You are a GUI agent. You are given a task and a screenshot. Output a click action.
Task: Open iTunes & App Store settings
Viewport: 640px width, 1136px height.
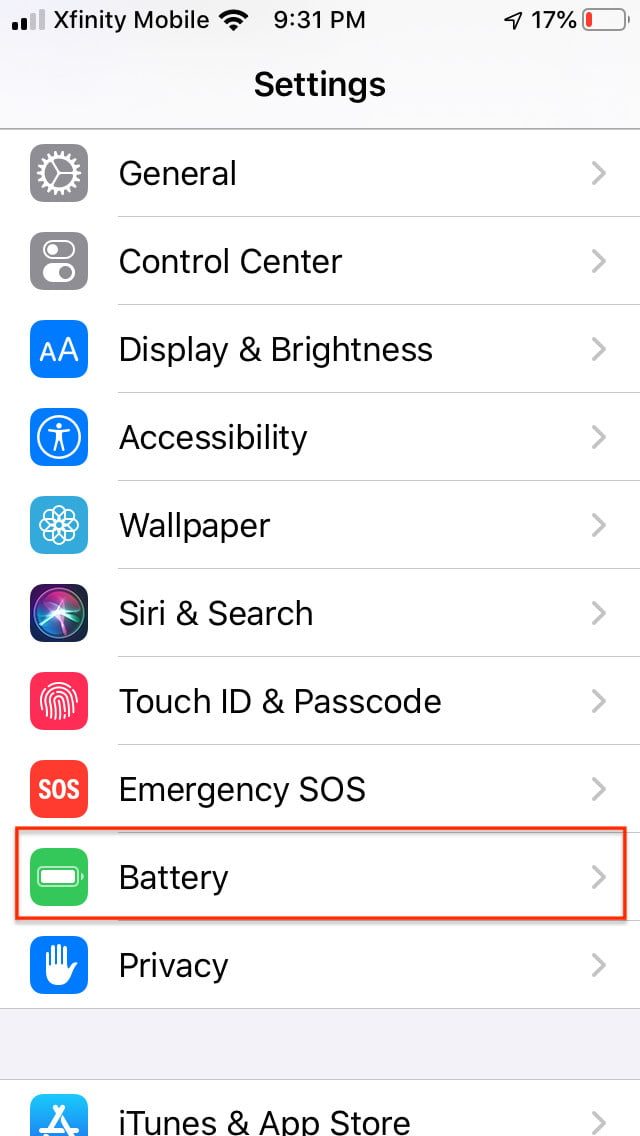pyautogui.click(x=320, y=1115)
